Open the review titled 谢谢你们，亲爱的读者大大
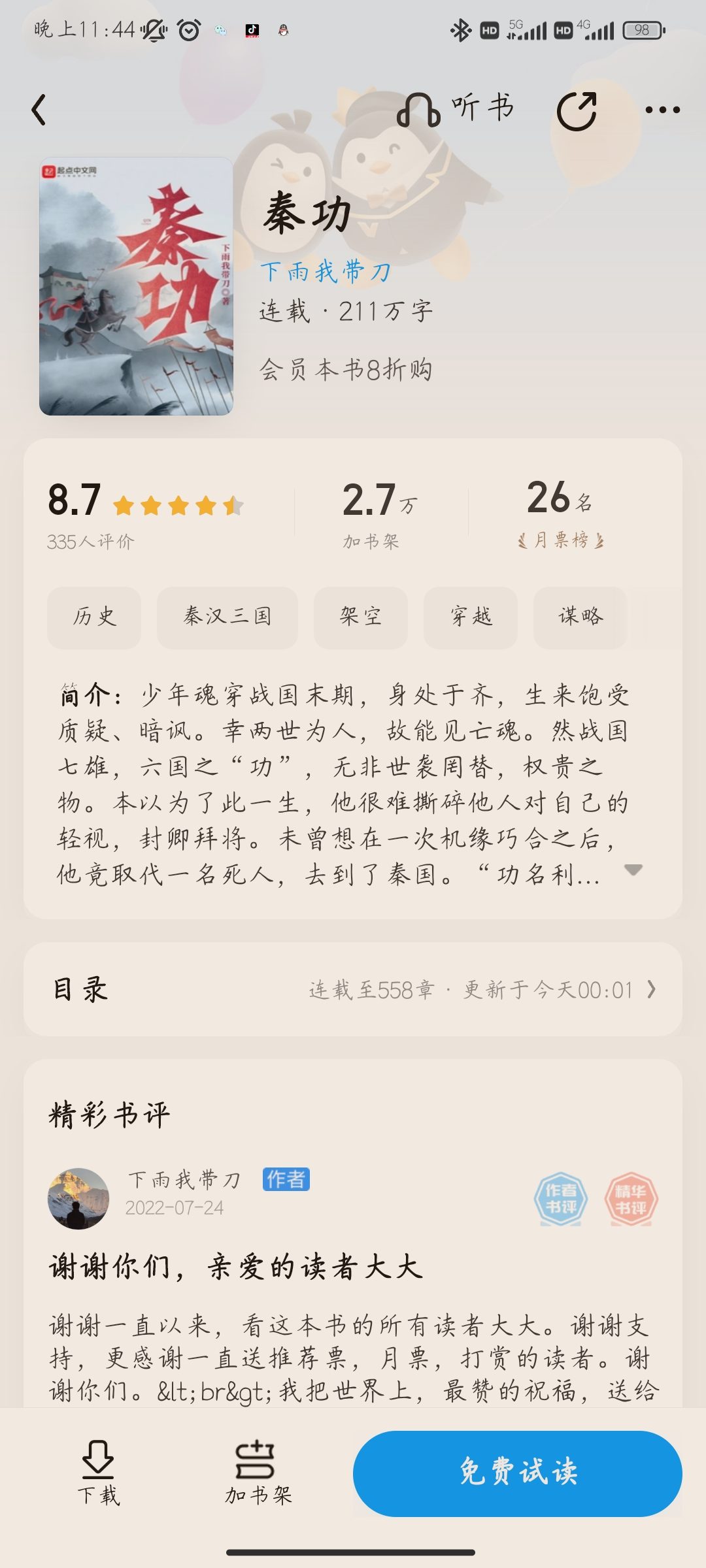The width and height of the screenshot is (706, 1568). click(x=236, y=1267)
